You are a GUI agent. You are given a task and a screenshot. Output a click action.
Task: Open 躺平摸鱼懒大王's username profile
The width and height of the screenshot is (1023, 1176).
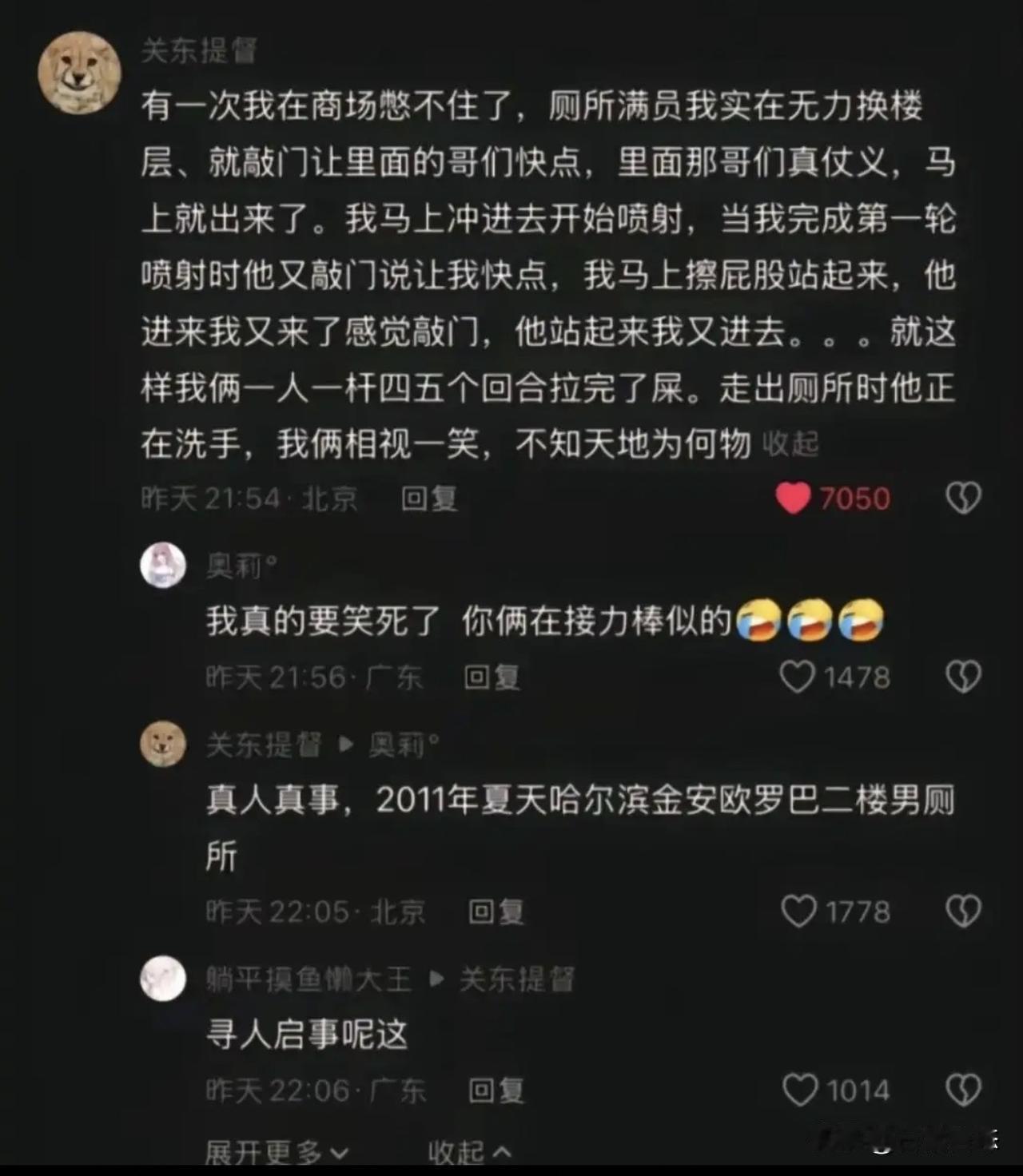pos(308,979)
